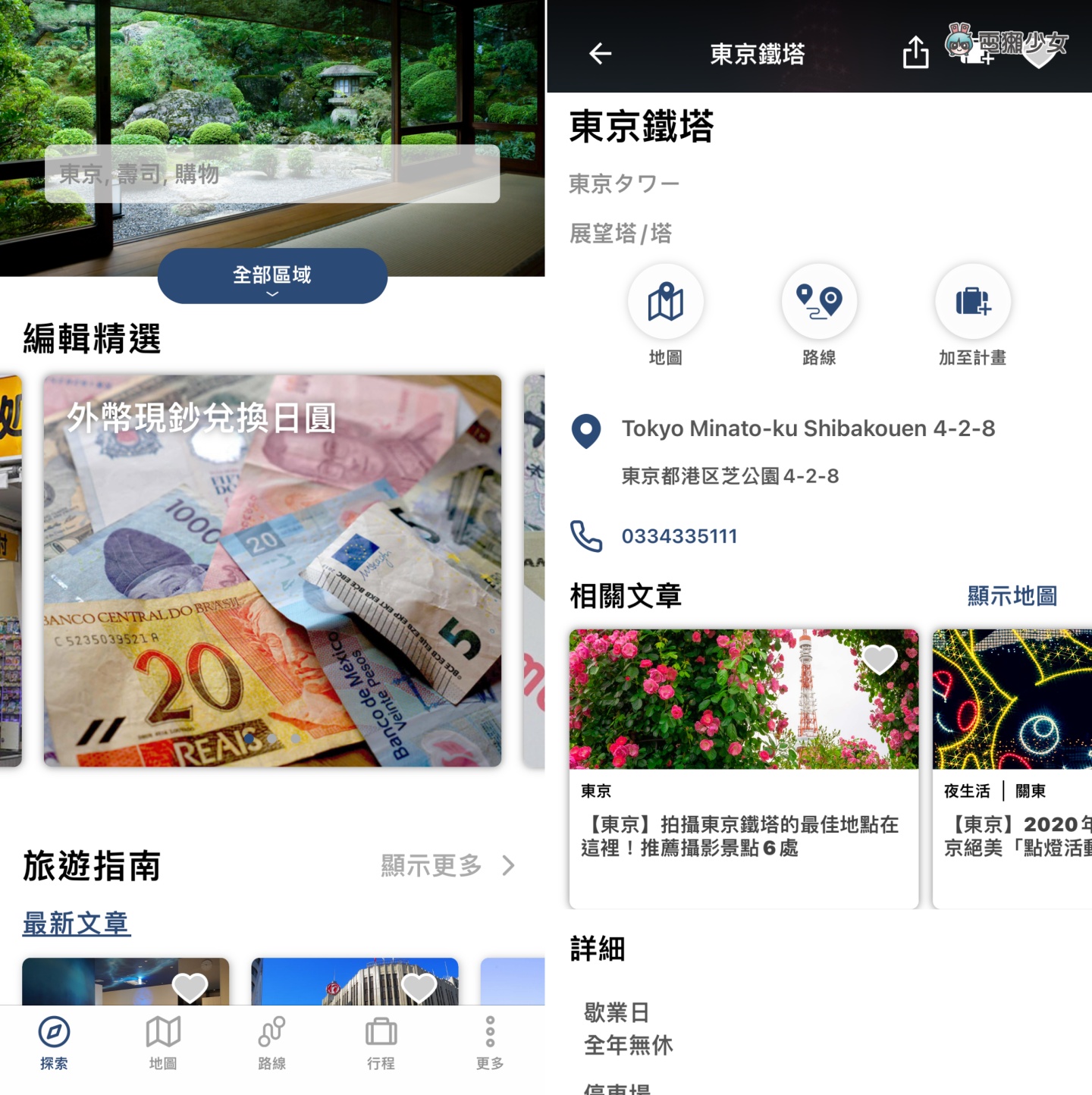The image size is (1092, 1095).
Task: Show more travel guides via 顯示更多
Action: point(447,865)
